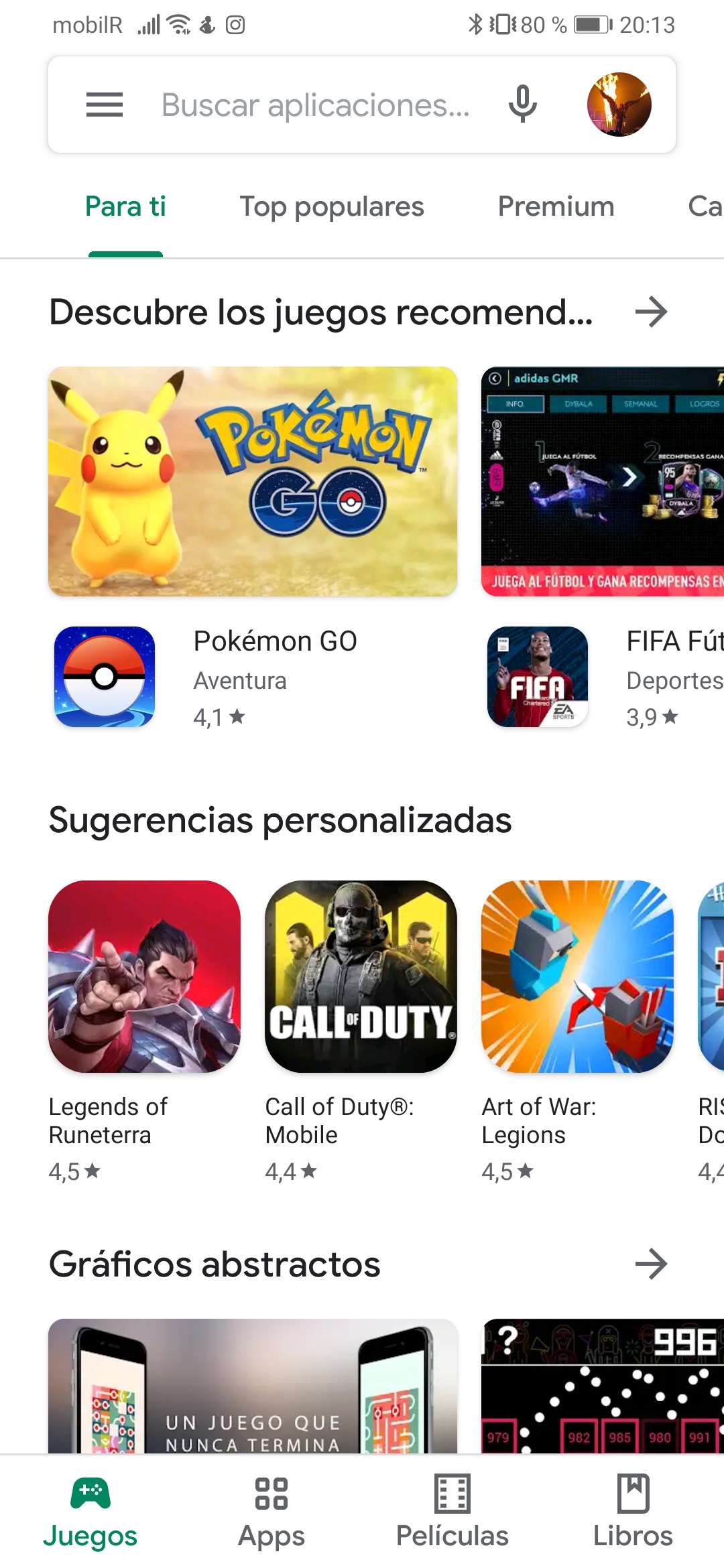The image size is (724, 1568).
Task: Tap the search field Buscar aplicaciones
Action: click(315, 105)
